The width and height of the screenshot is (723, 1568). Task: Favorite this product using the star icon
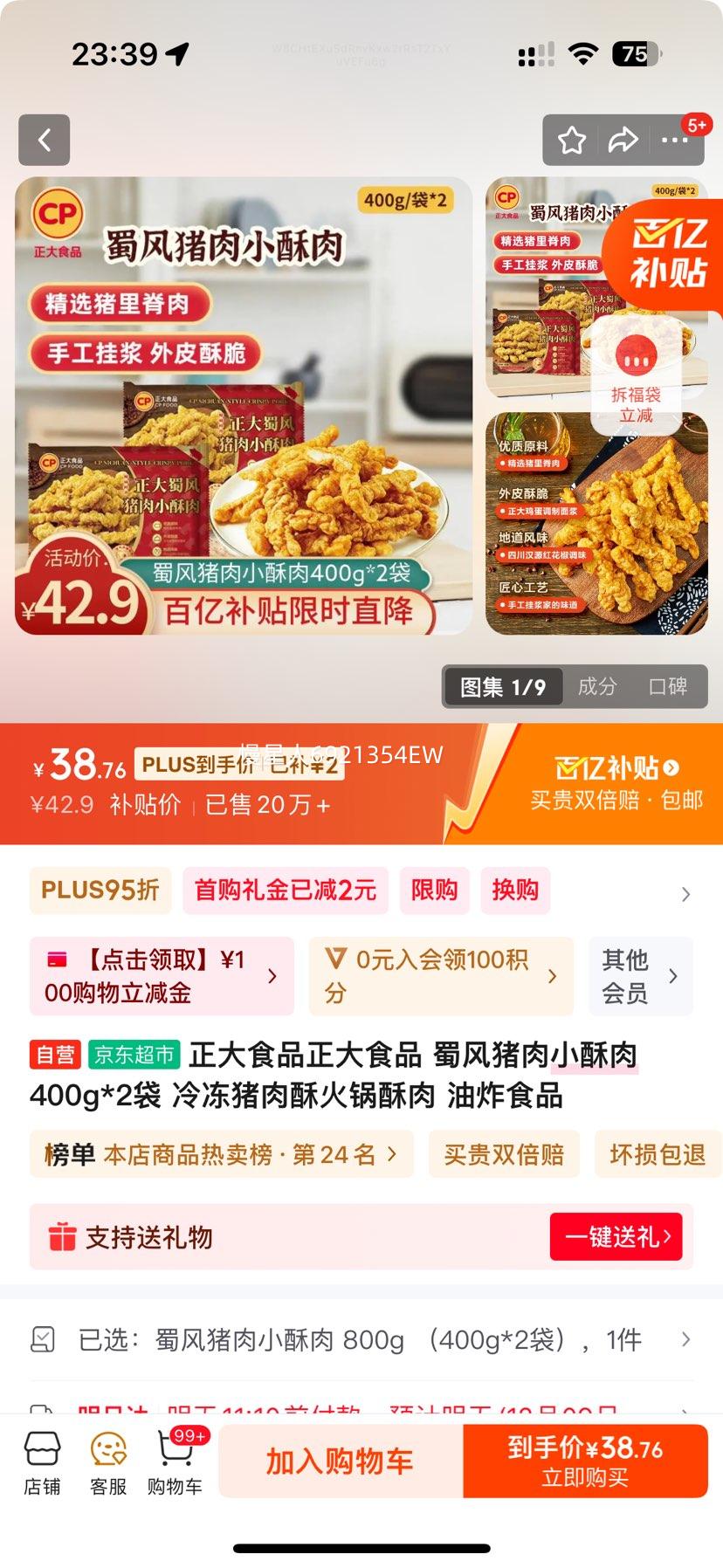click(572, 140)
